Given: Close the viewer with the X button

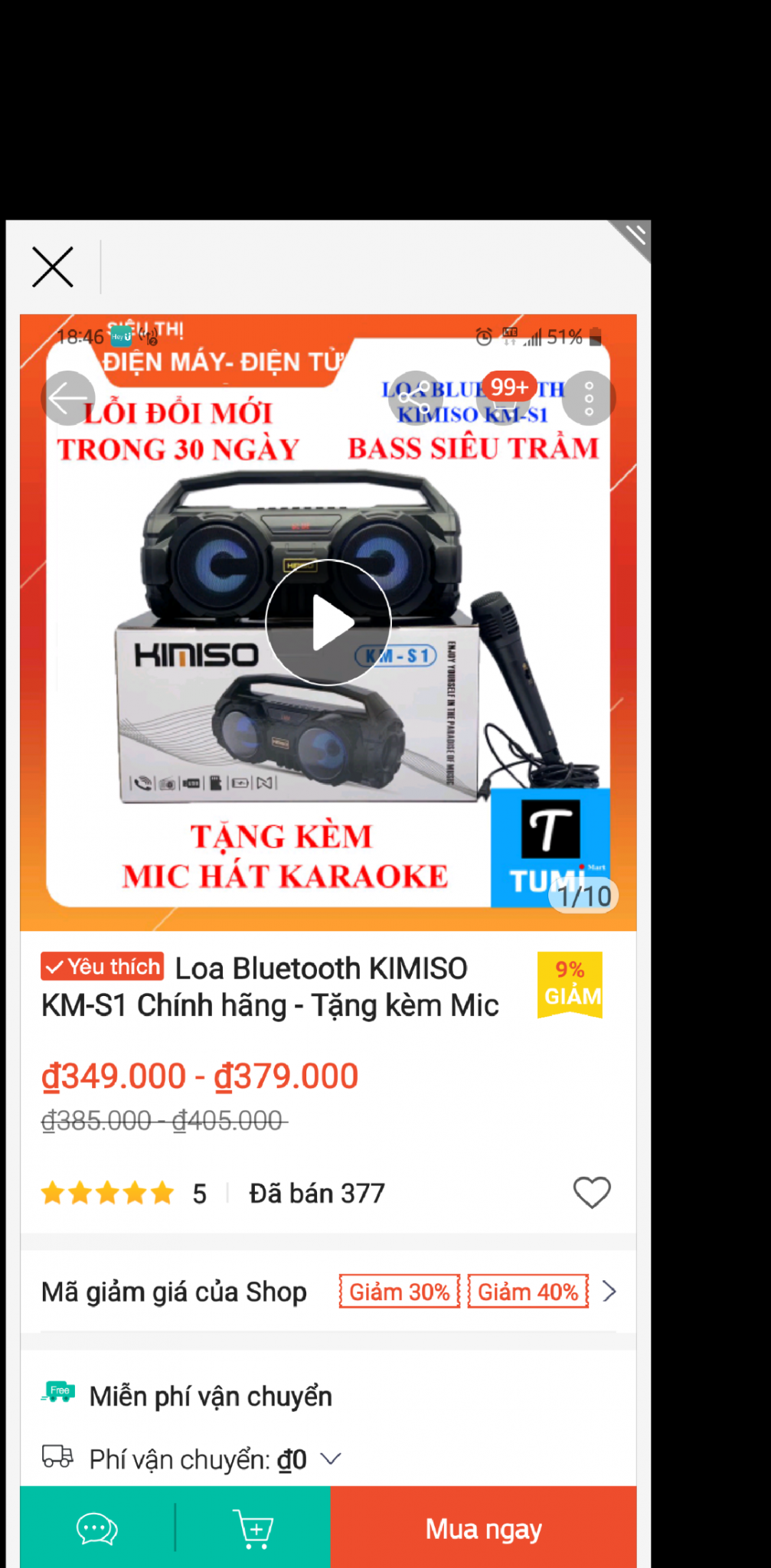Looking at the screenshot, I should click(53, 267).
